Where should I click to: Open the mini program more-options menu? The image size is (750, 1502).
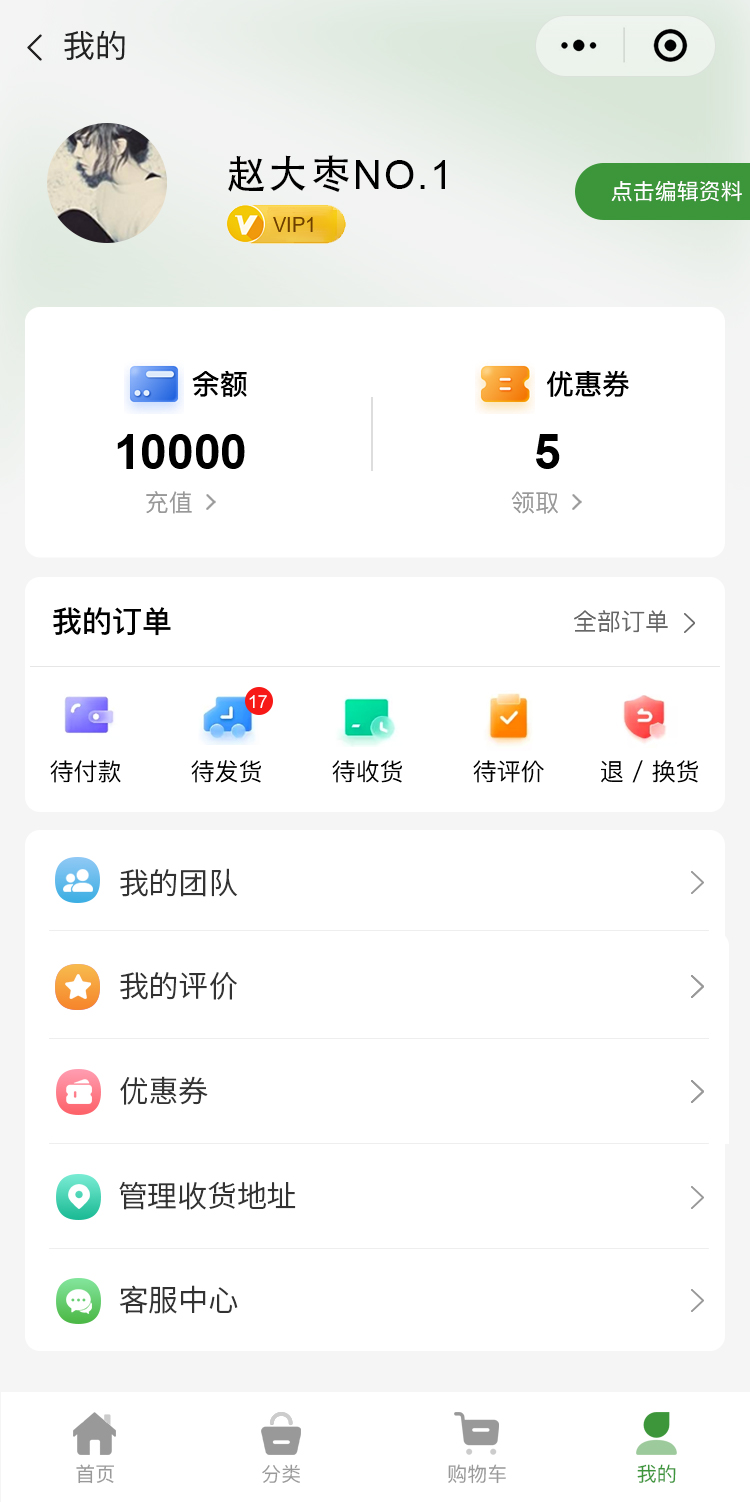coord(579,46)
